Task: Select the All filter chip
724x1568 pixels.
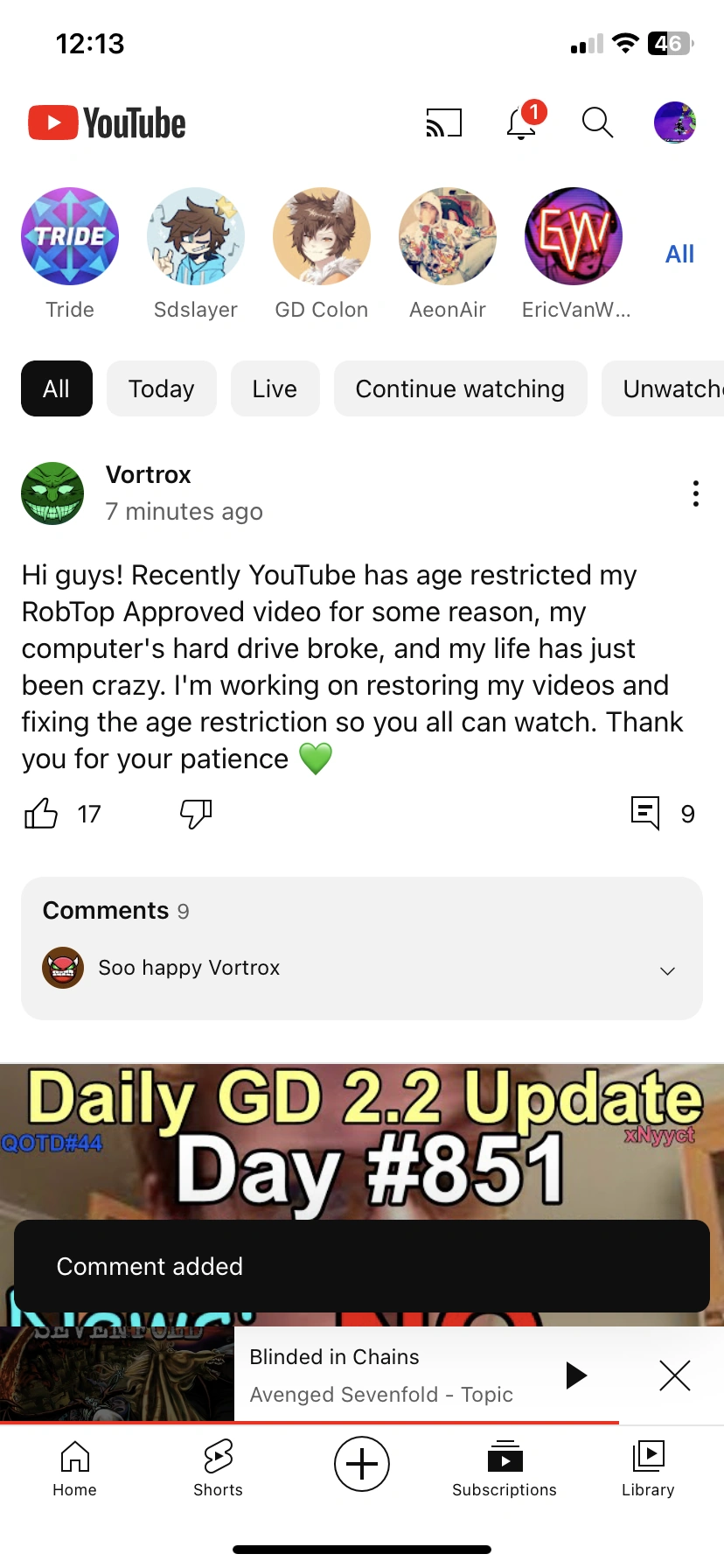Action: pos(56,388)
